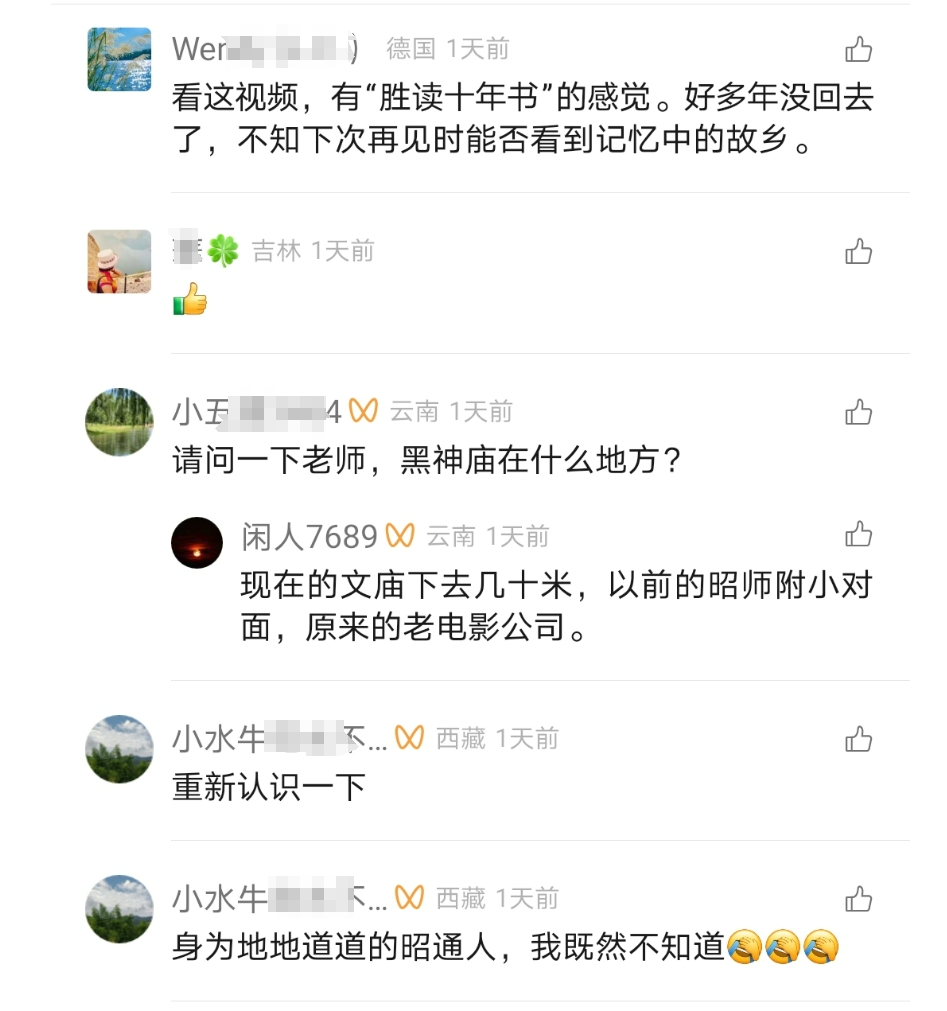Like the comment "重新认识一下"
This screenshot has height=1011, width=947.
858,739
